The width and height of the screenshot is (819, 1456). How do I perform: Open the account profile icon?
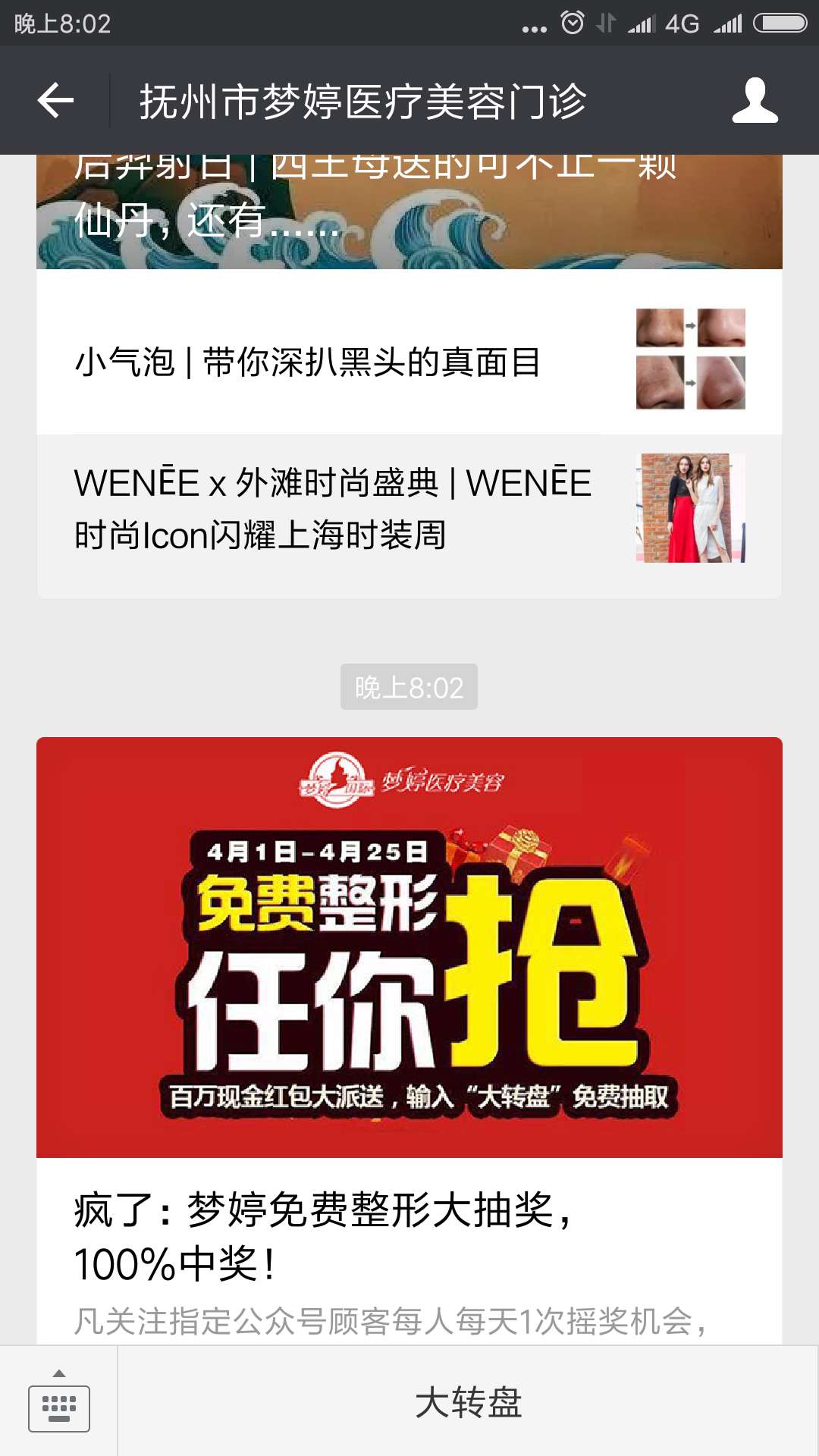pos(755,100)
